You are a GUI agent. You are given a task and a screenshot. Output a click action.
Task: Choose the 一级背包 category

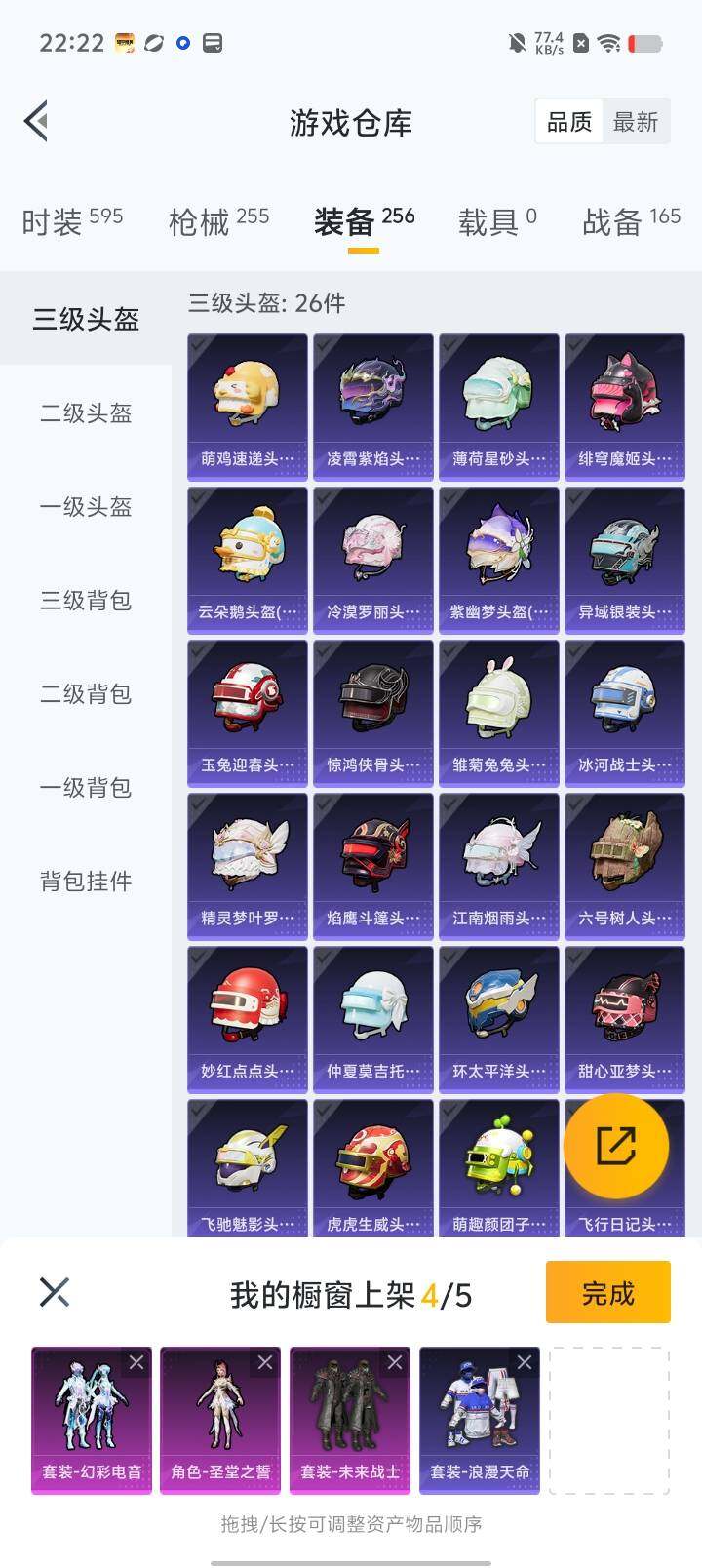(x=86, y=788)
